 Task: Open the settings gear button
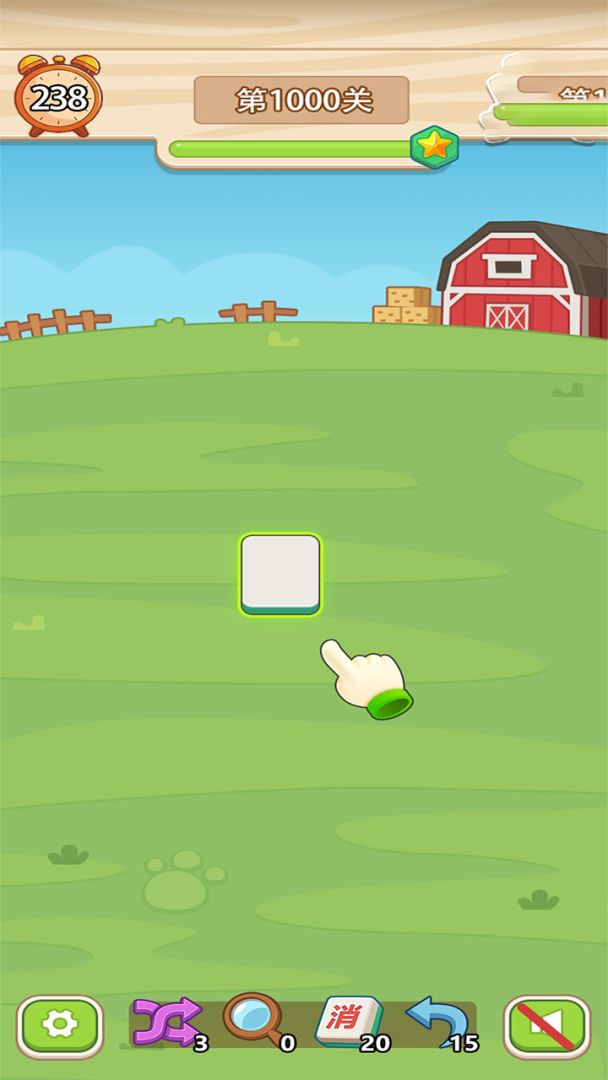[60, 1026]
